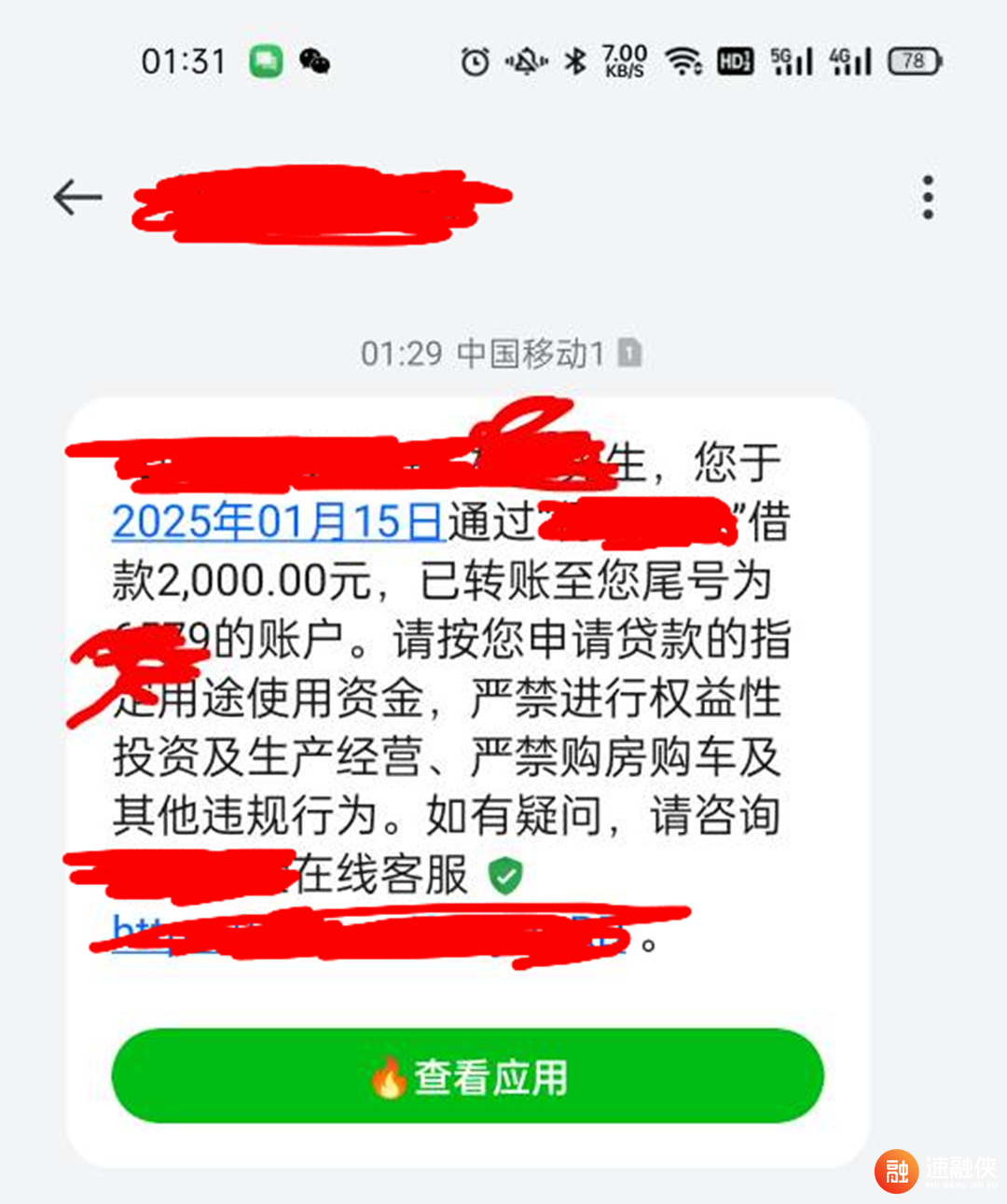Tap the 2025年01月15日 date link
The image size is (1007, 1204).
coord(277,522)
